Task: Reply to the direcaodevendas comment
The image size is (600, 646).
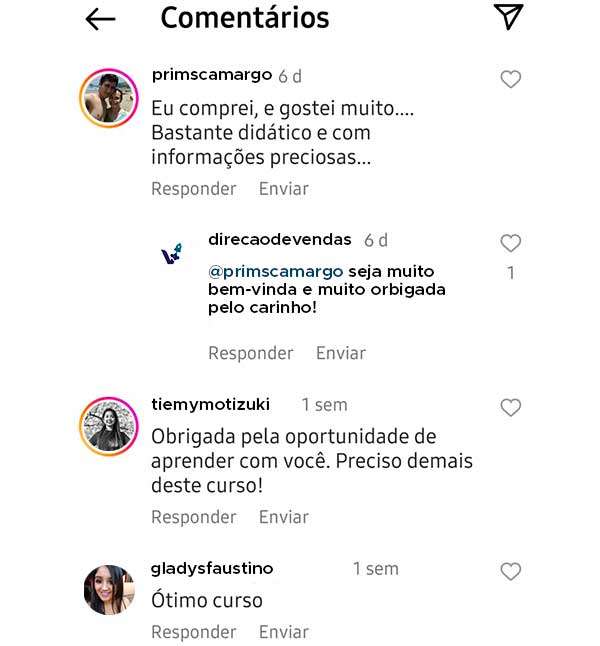Action: point(250,353)
